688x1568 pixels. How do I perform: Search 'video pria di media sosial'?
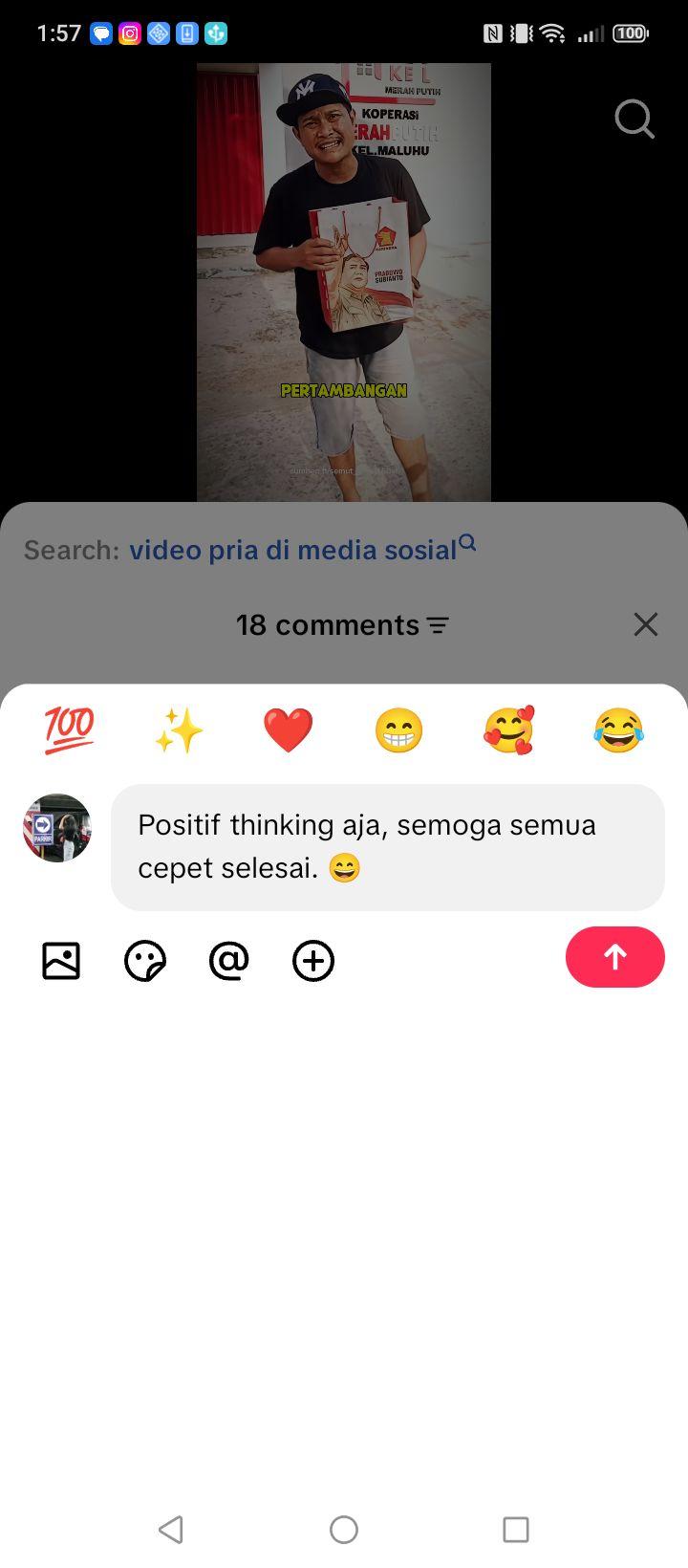coord(302,549)
